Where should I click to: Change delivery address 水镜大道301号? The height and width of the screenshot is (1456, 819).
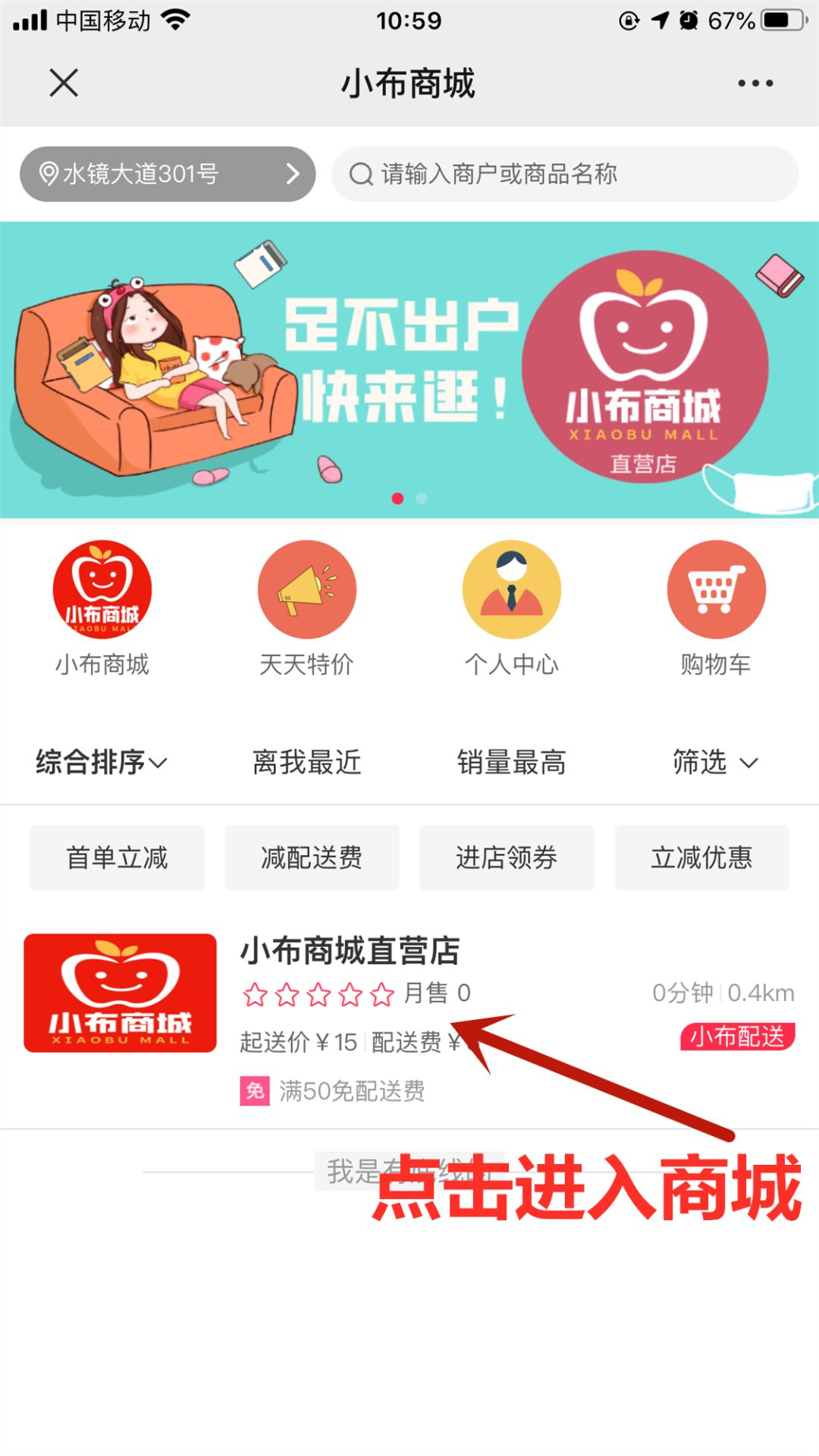pyautogui.click(x=168, y=174)
